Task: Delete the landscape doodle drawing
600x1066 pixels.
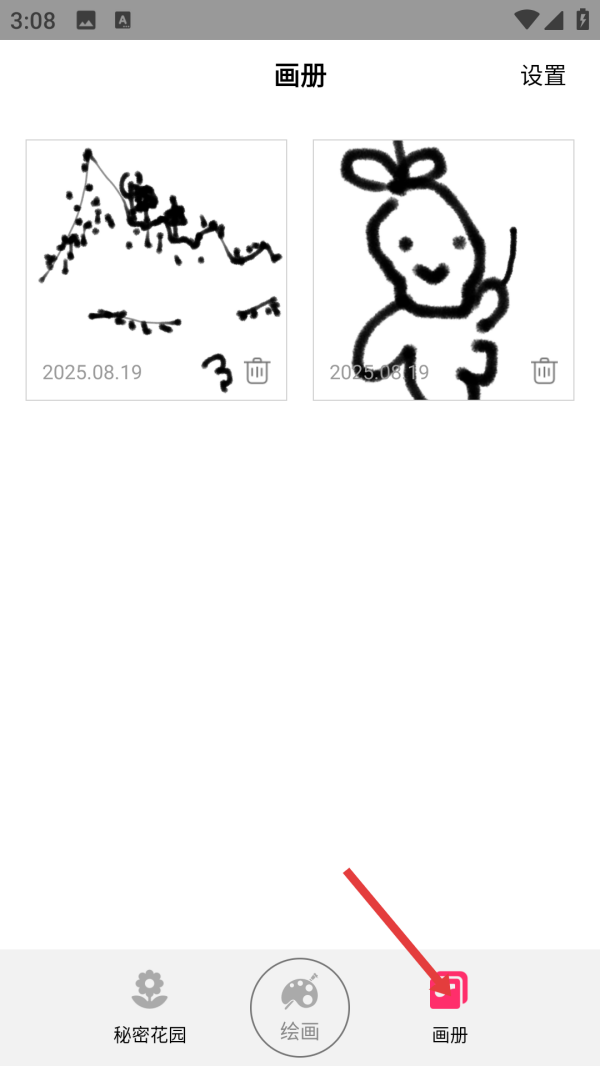Action: (x=257, y=371)
